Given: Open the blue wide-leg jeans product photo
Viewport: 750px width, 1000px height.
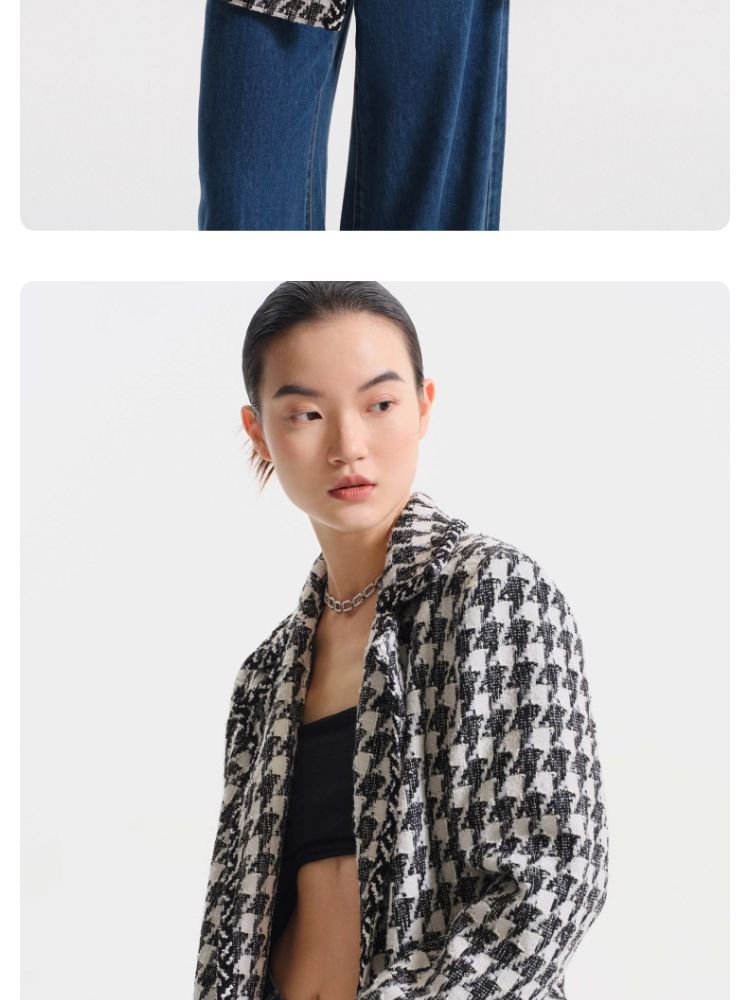Looking at the screenshot, I should [375, 115].
